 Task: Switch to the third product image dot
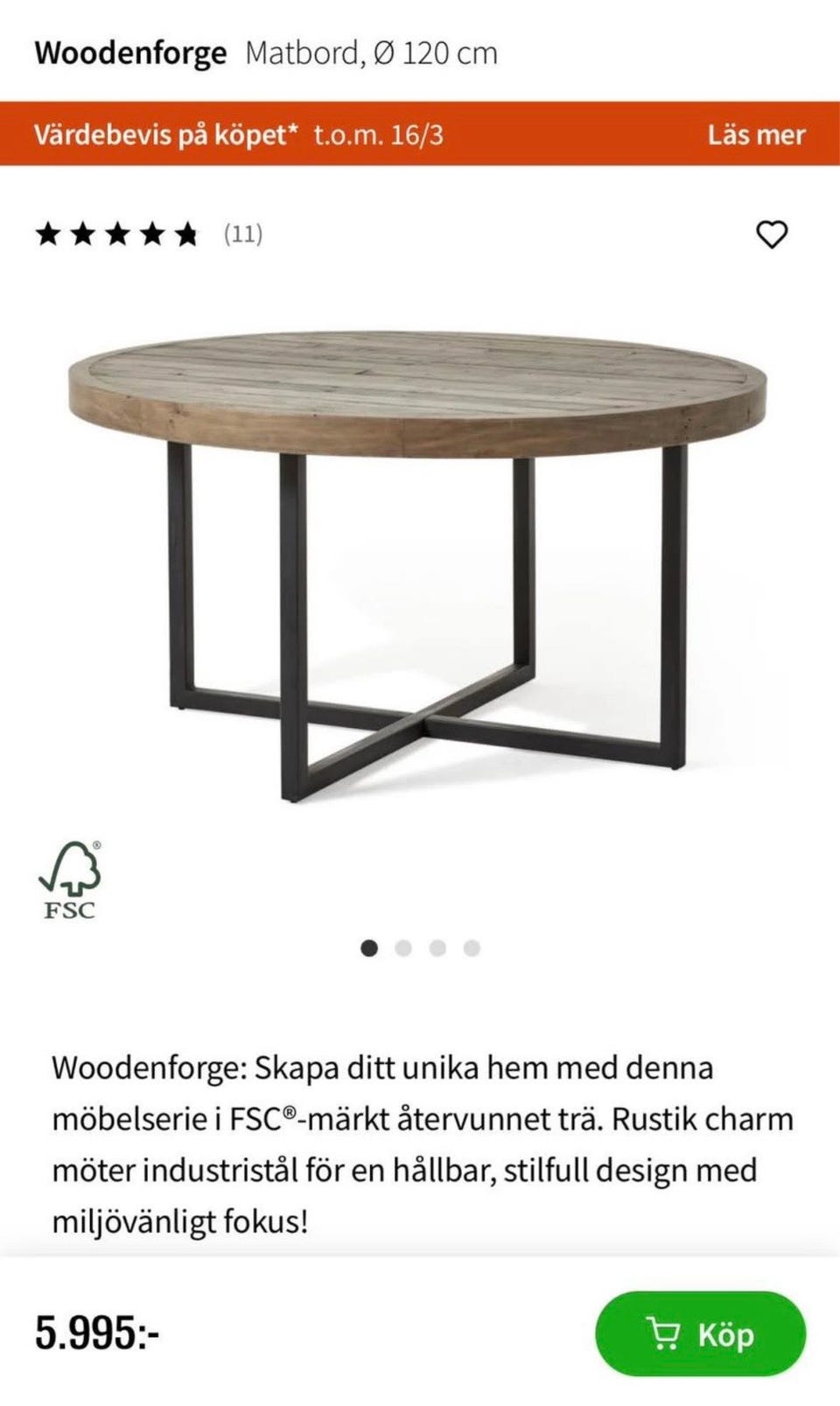438,947
